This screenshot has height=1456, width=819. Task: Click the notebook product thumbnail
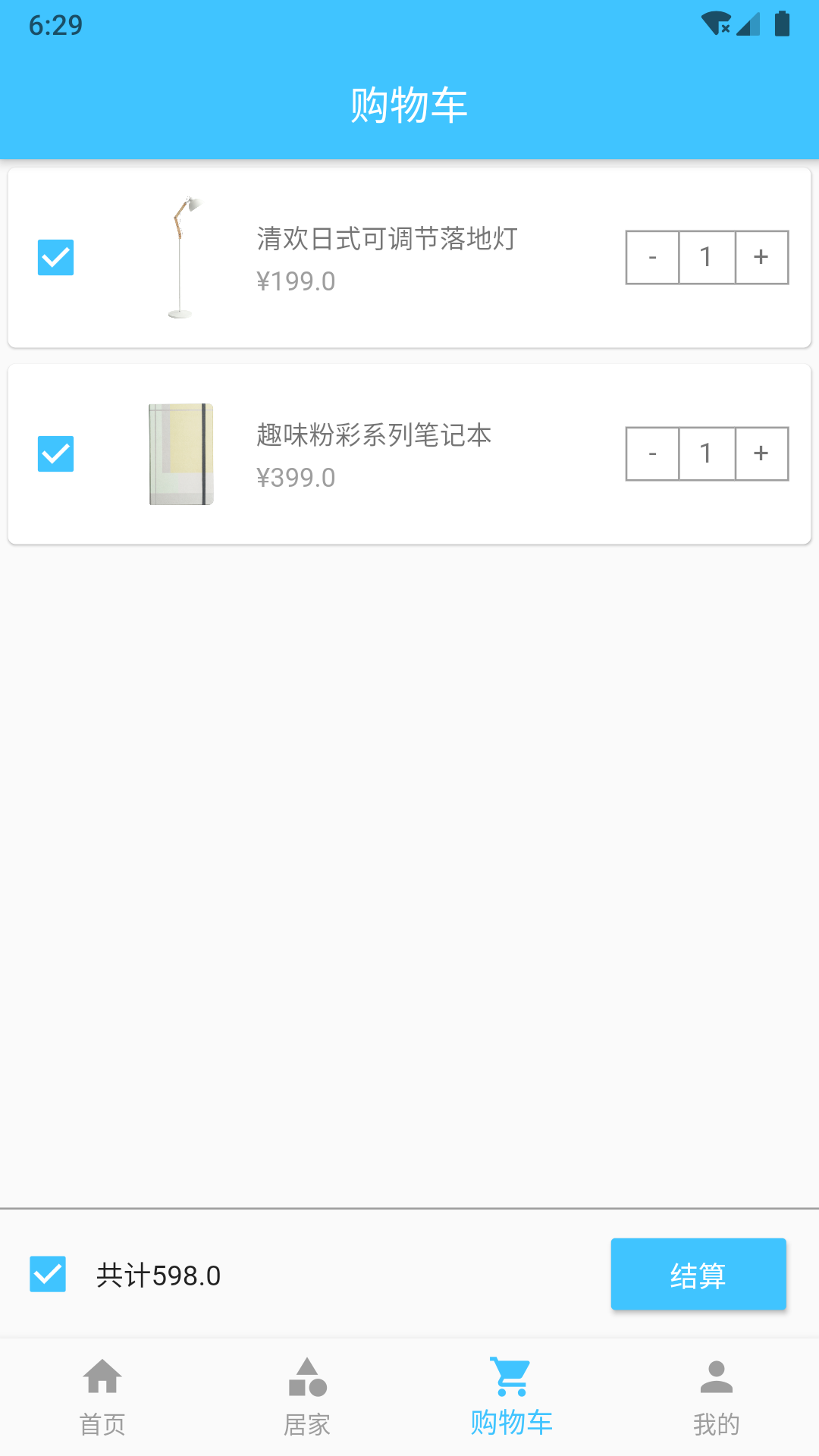tap(182, 453)
